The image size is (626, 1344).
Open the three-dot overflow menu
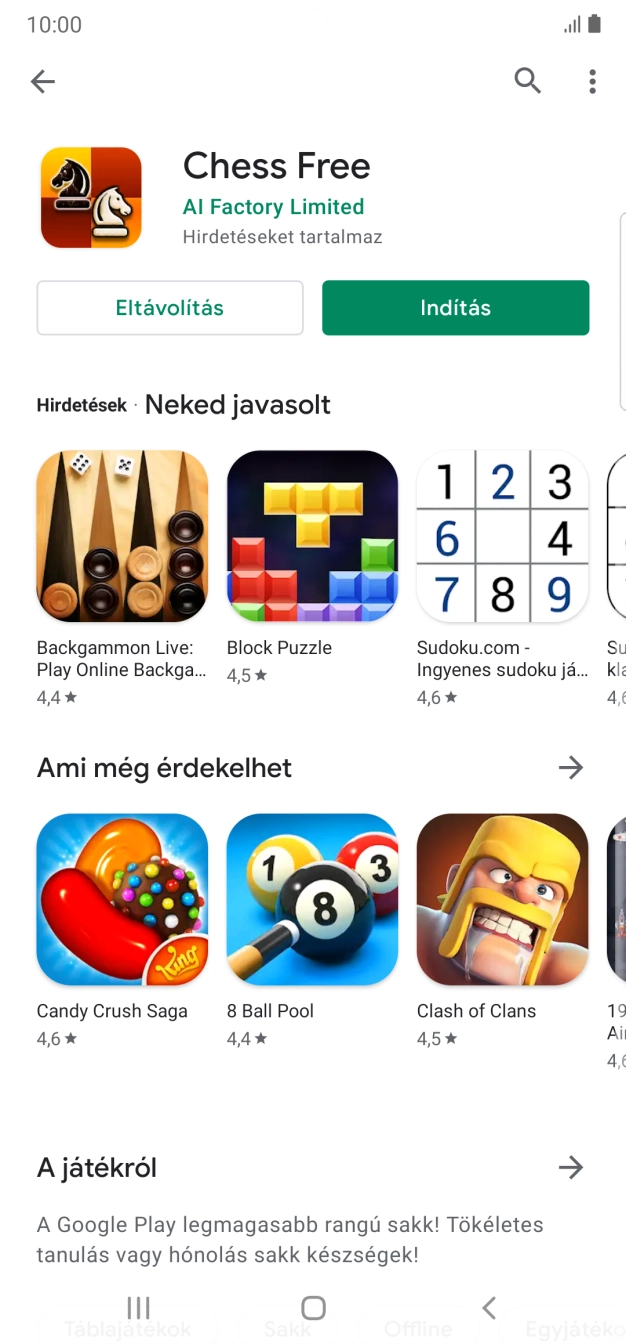click(x=592, y=82)
